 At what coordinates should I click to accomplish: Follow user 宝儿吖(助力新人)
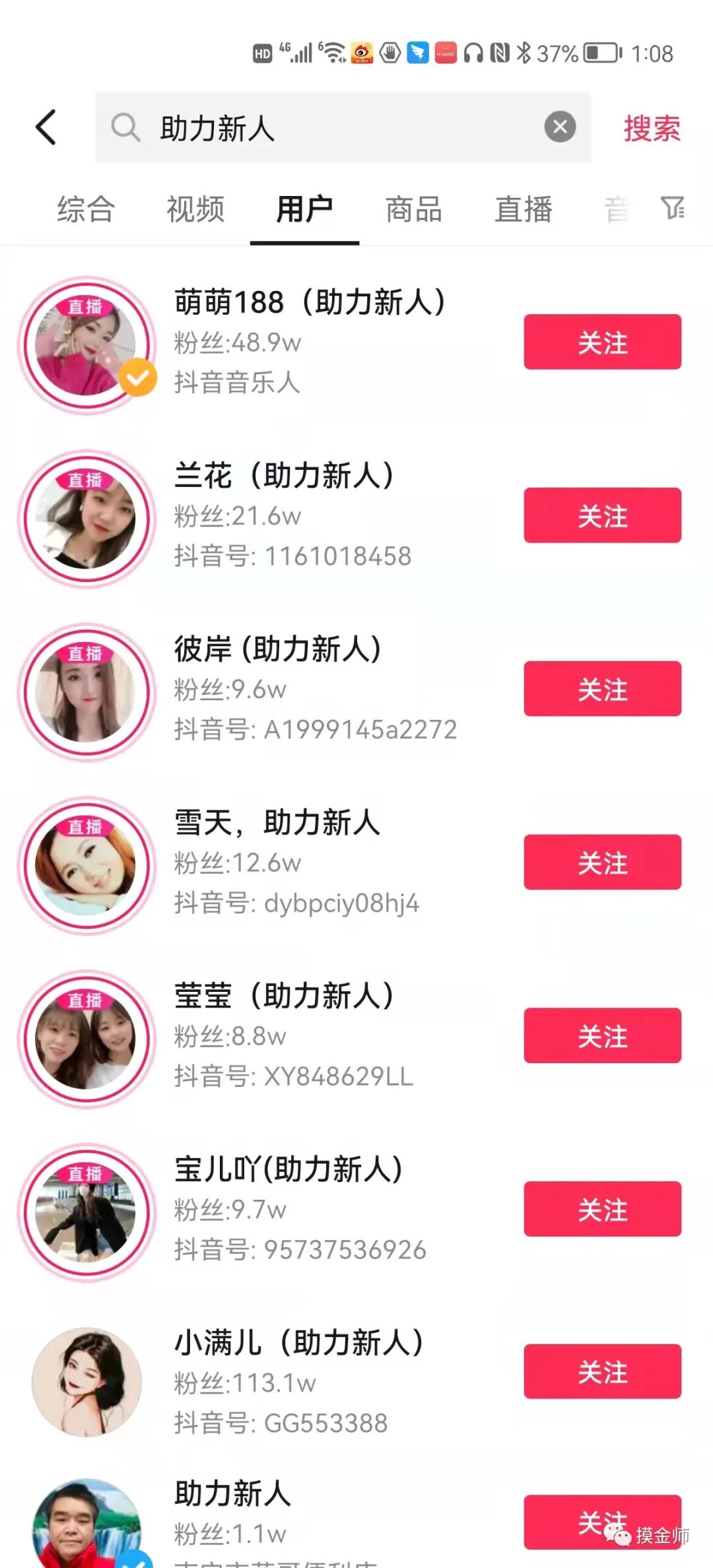602,1210
